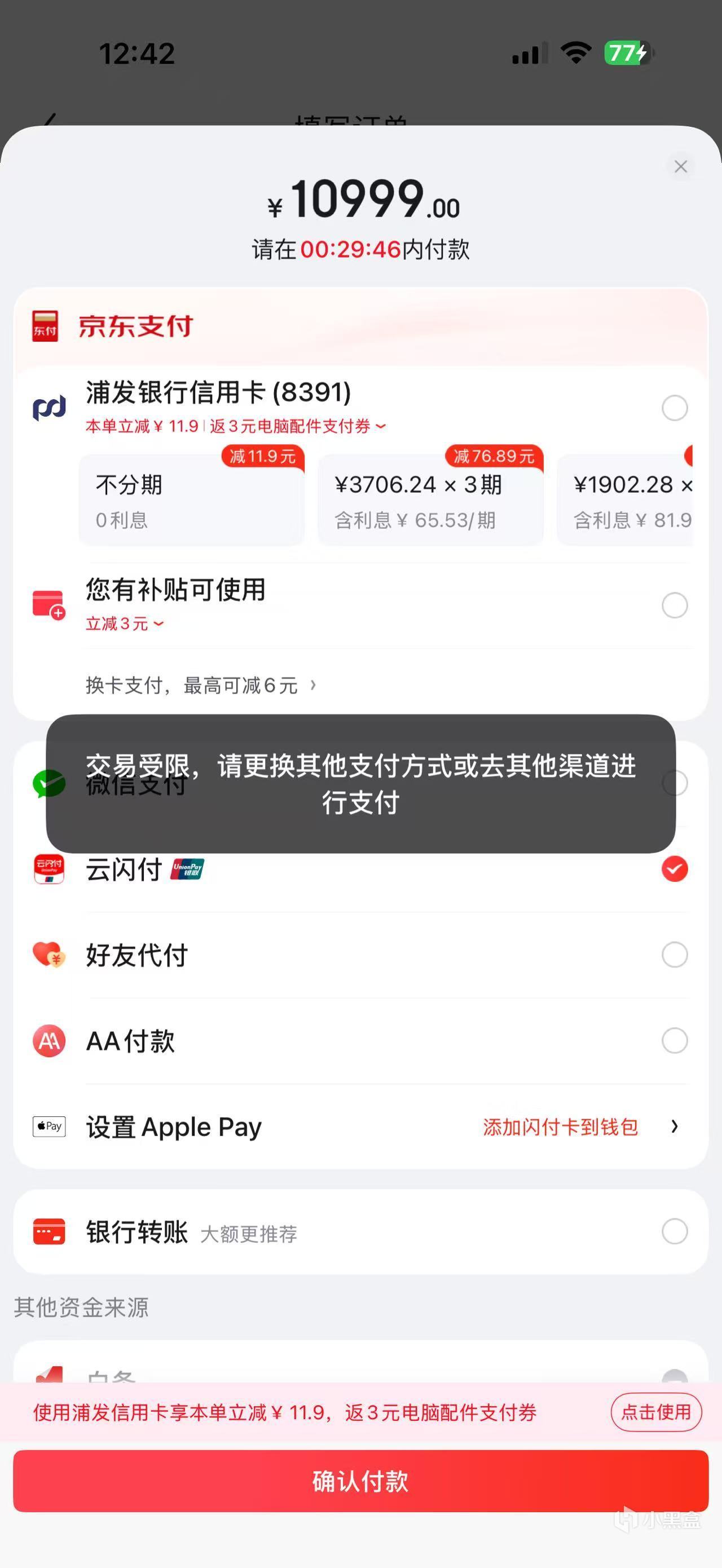Choose the 不分期 0利息 option
The height and width of the screenshot is (1568, 722).
click(191, 500)
